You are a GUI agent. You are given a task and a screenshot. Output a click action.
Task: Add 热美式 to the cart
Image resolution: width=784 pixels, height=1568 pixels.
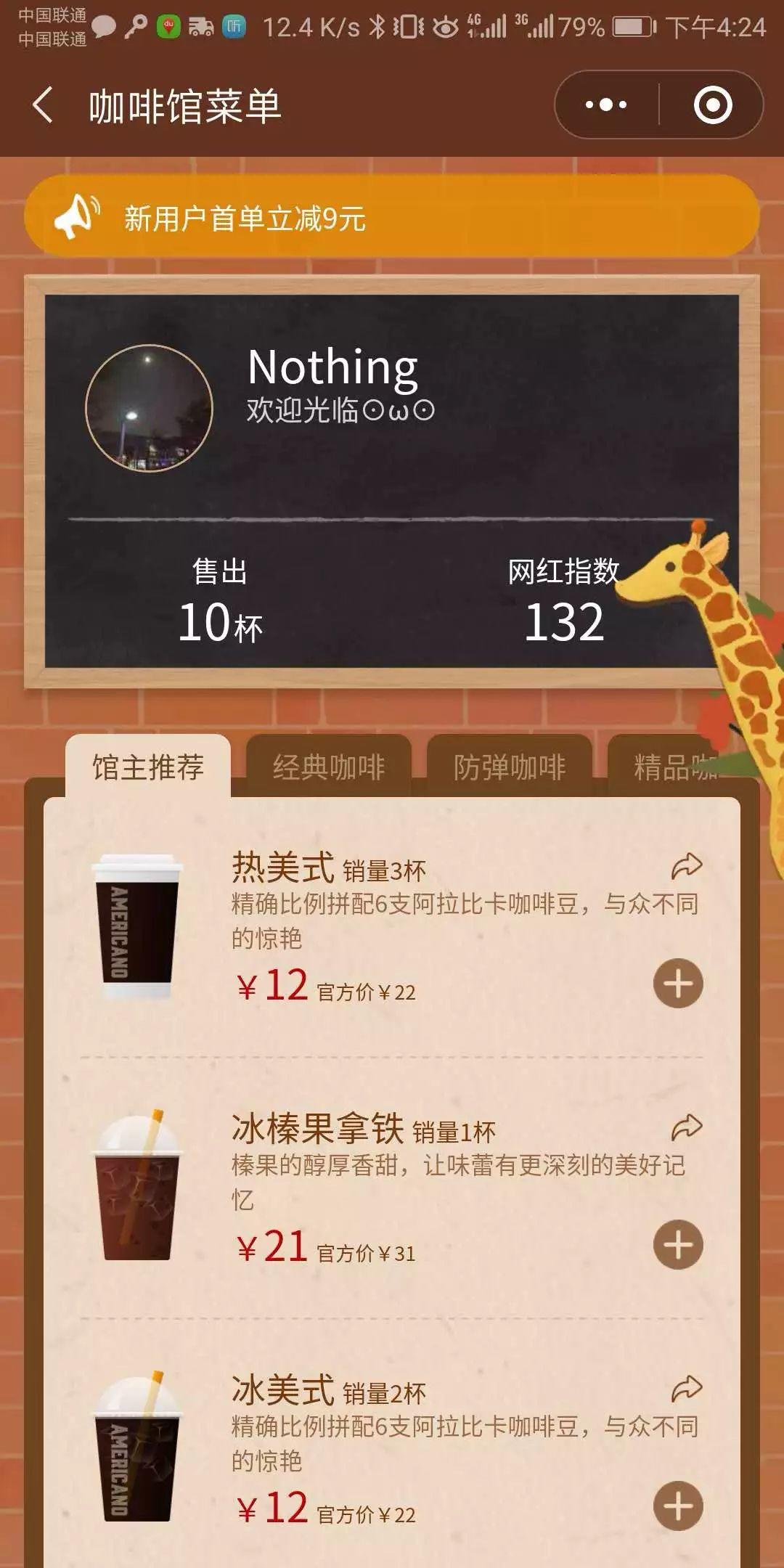678,984
